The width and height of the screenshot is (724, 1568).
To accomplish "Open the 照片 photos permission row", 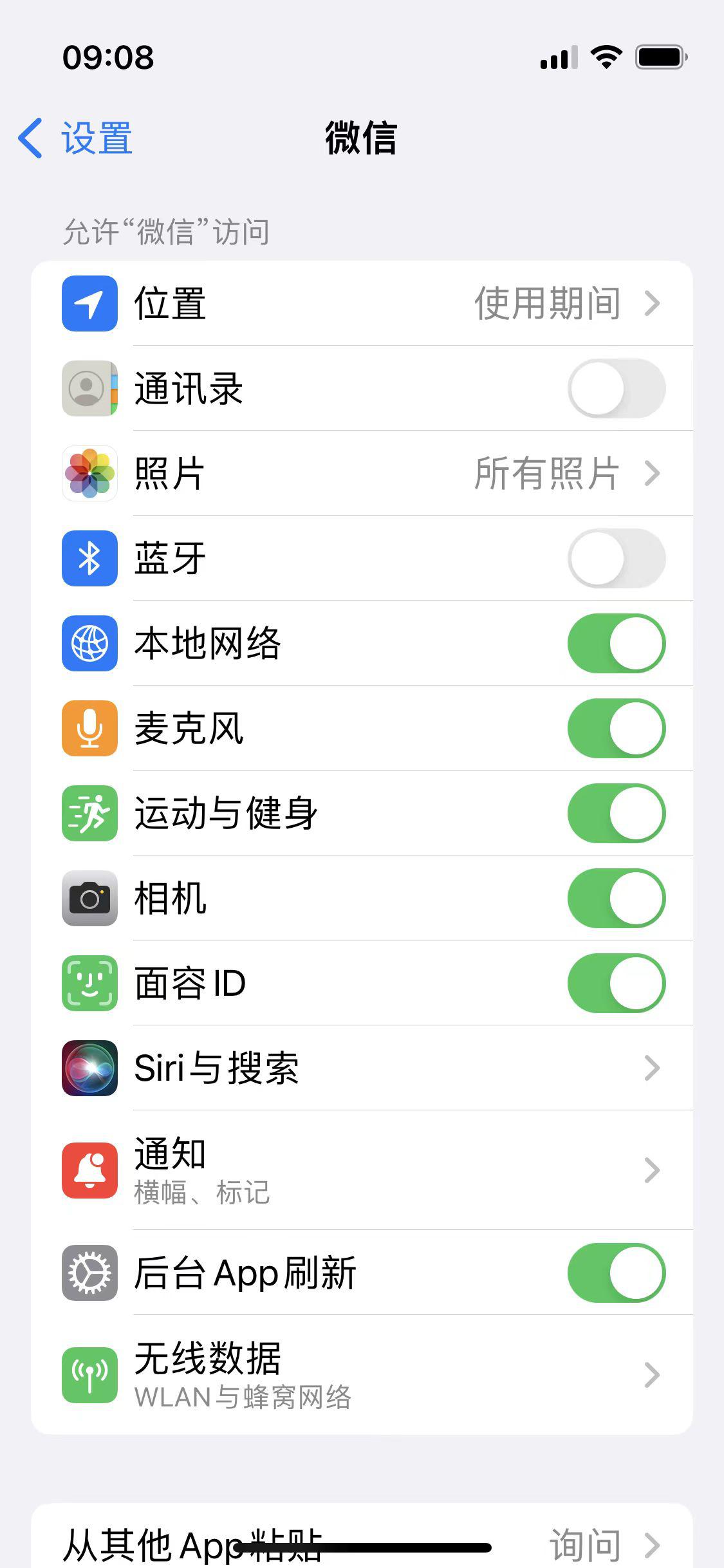I will [x=362, y=473].
